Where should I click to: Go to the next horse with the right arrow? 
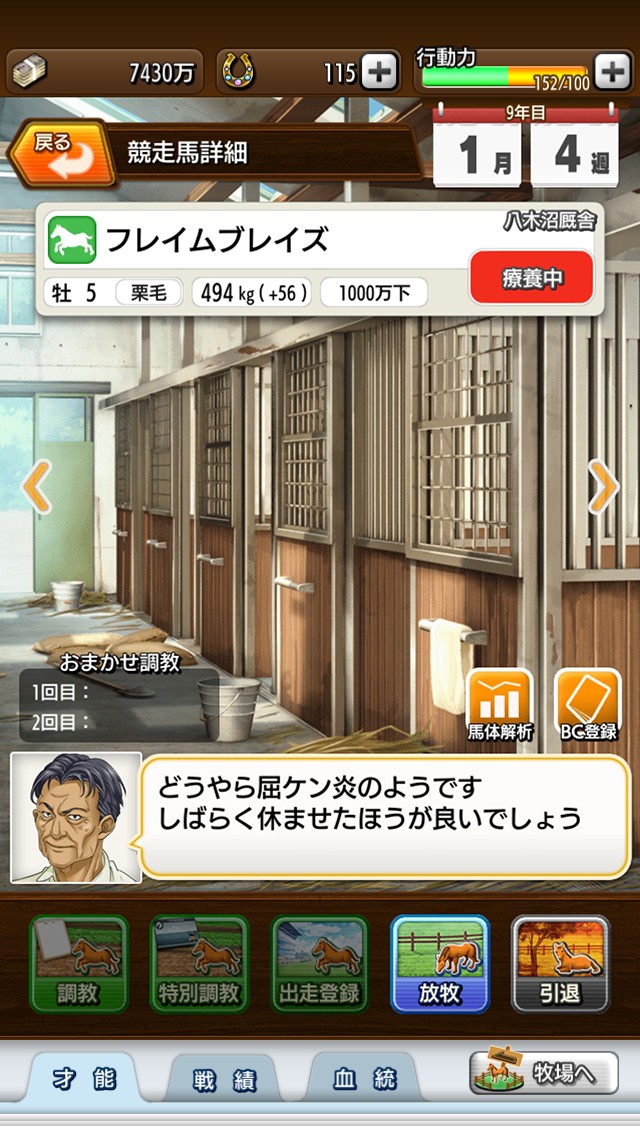click(x=603, y=488)
